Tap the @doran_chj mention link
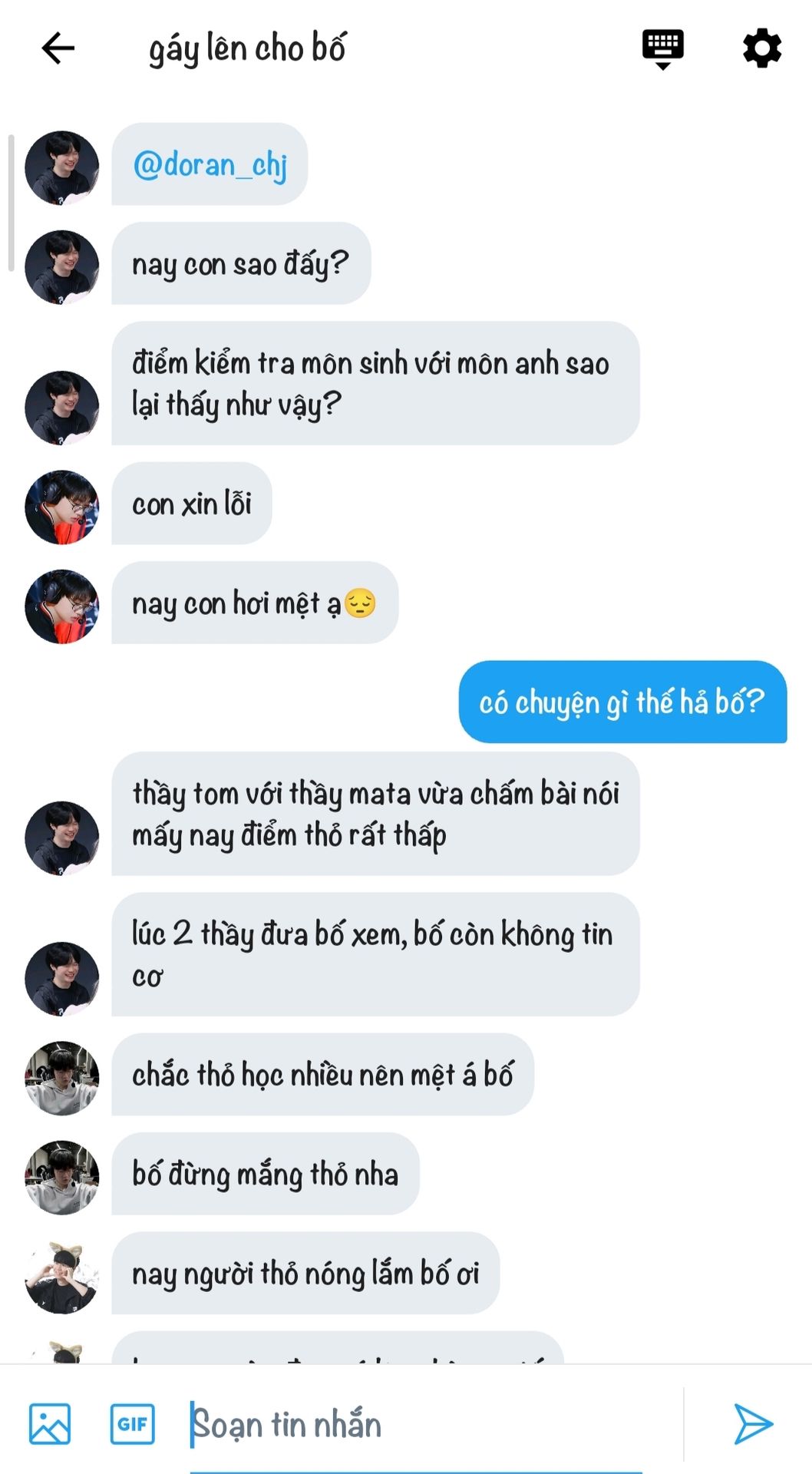 pos(210,164)
